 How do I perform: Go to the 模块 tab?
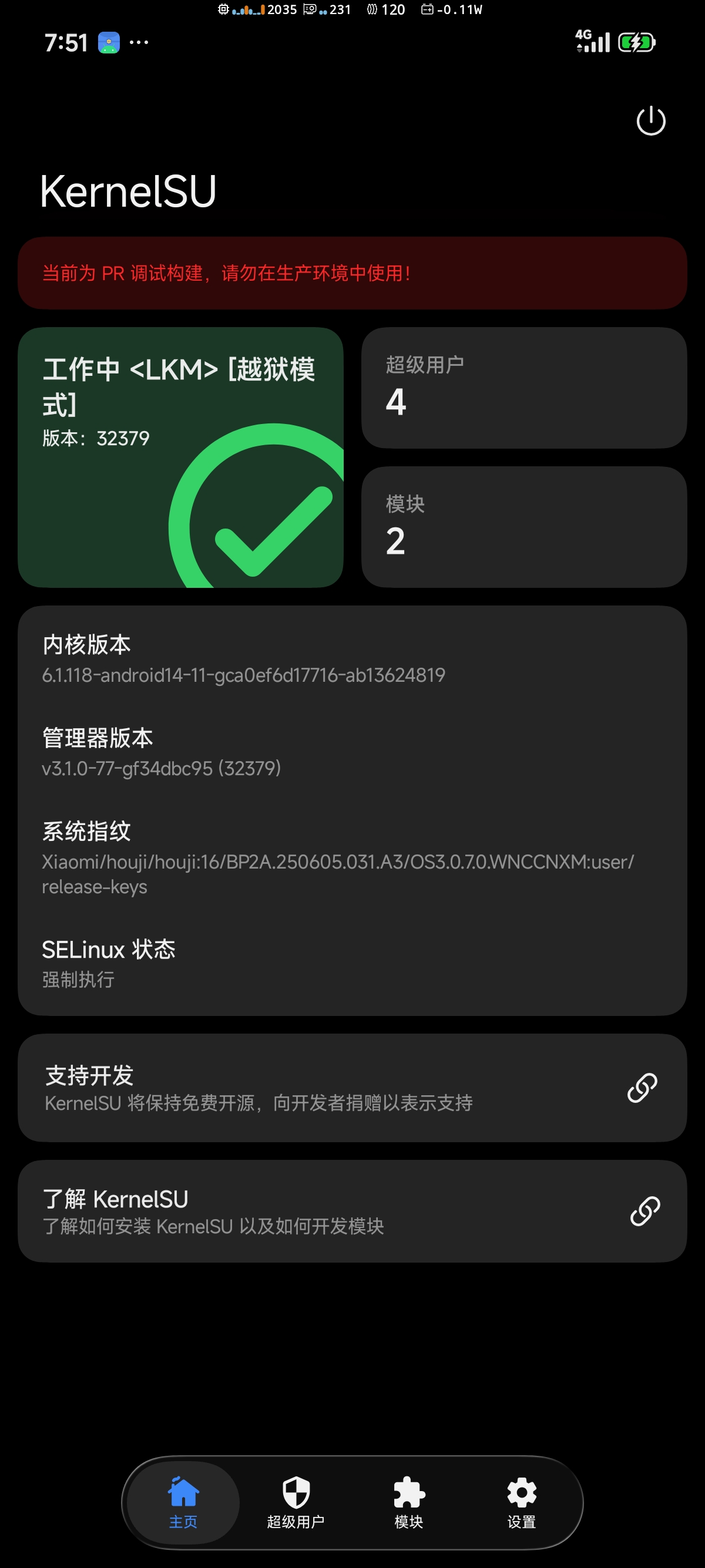pos(408,1502)
